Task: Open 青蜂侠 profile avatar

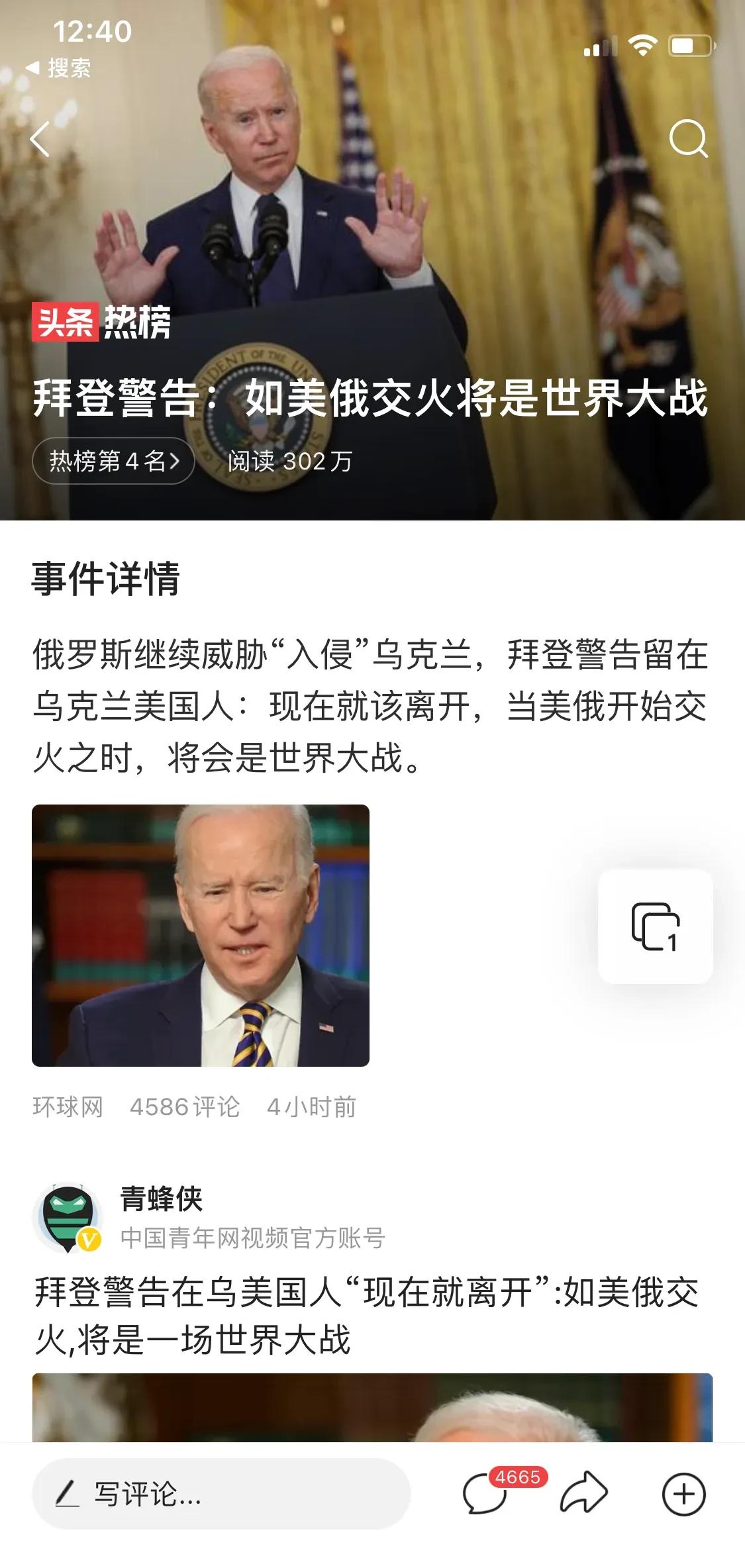Action: [68, 1217]
